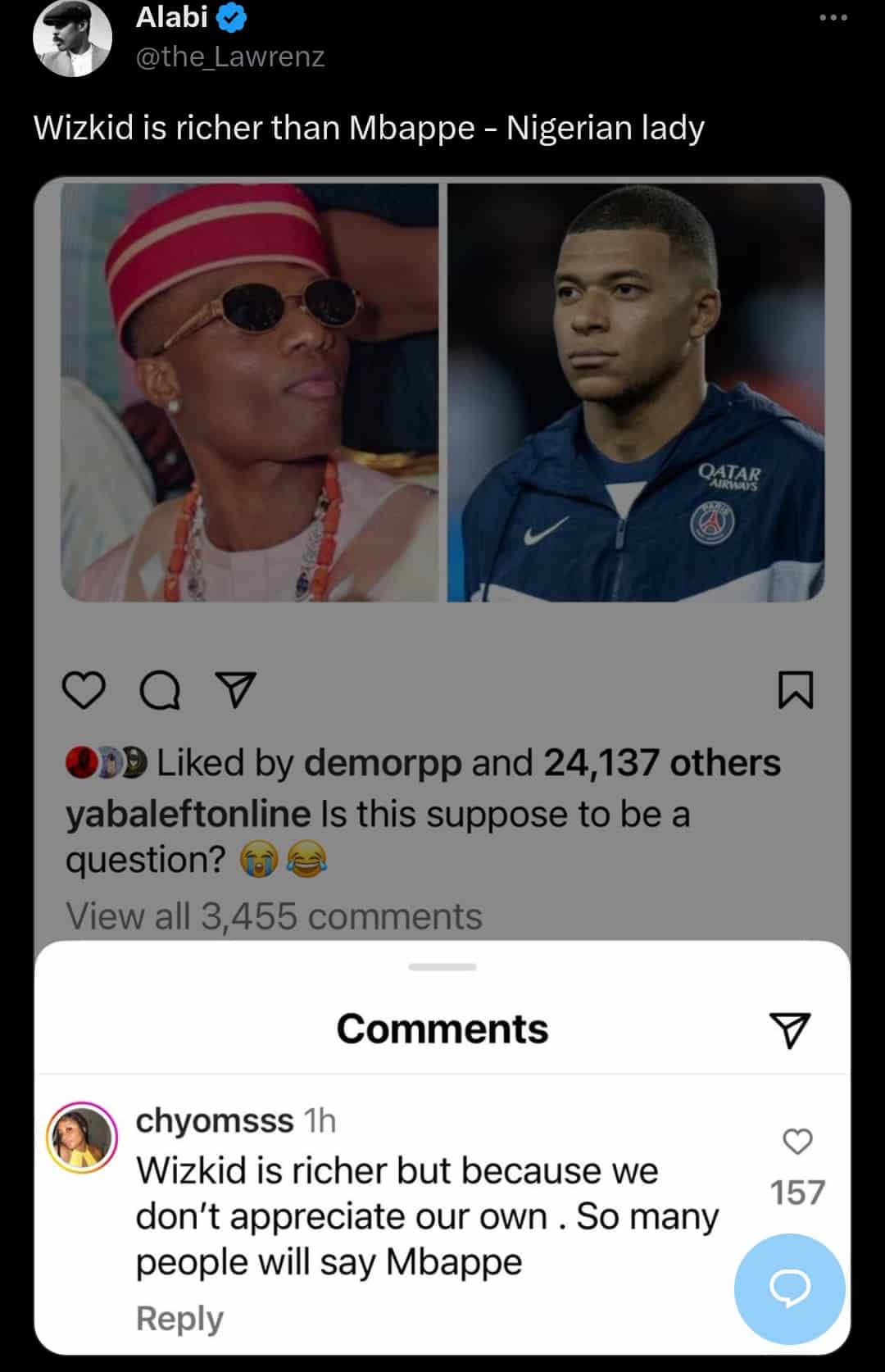Open Alabi's profile picture

(x=72, y=39)
